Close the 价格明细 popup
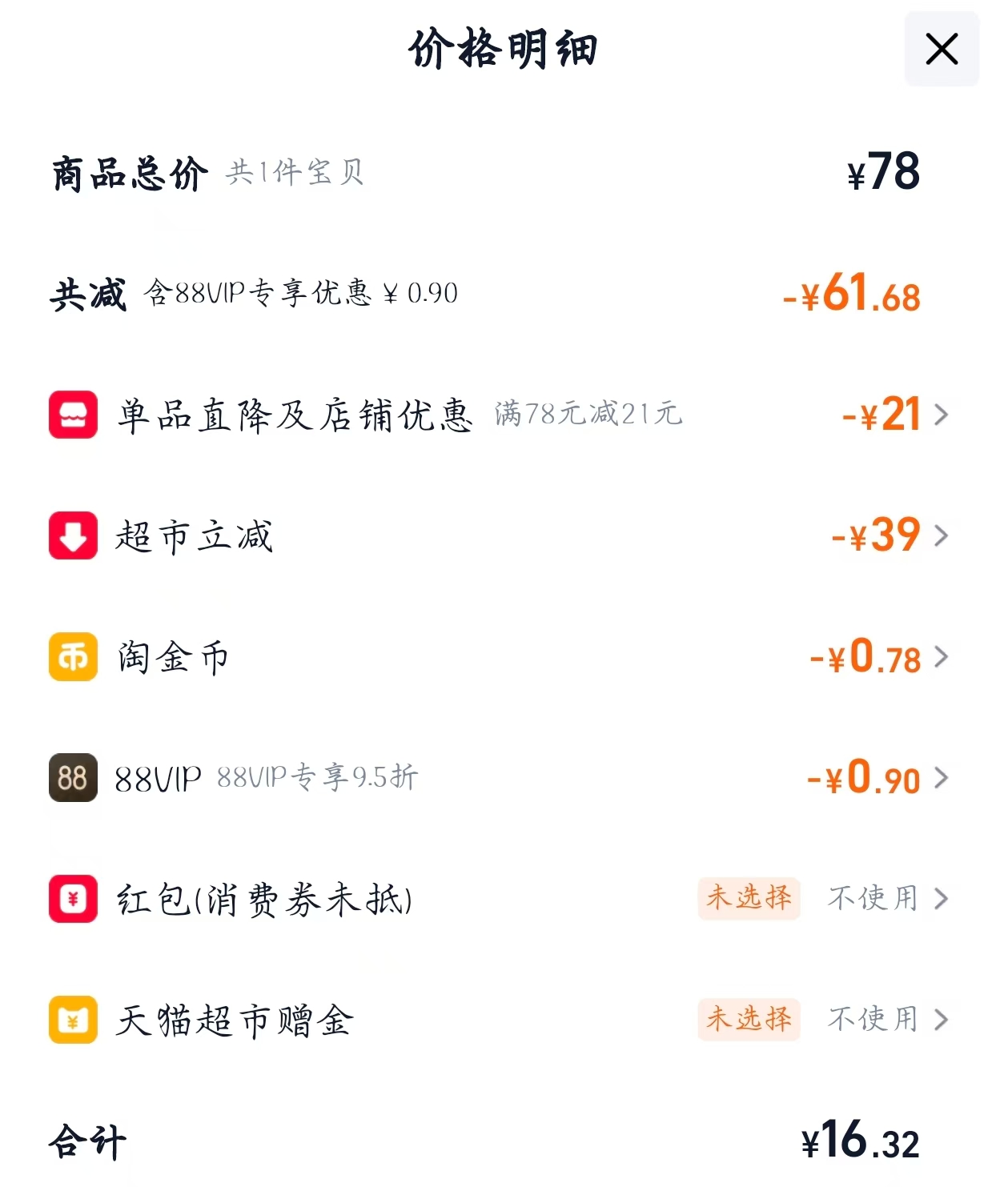 [x=942, y=50]
